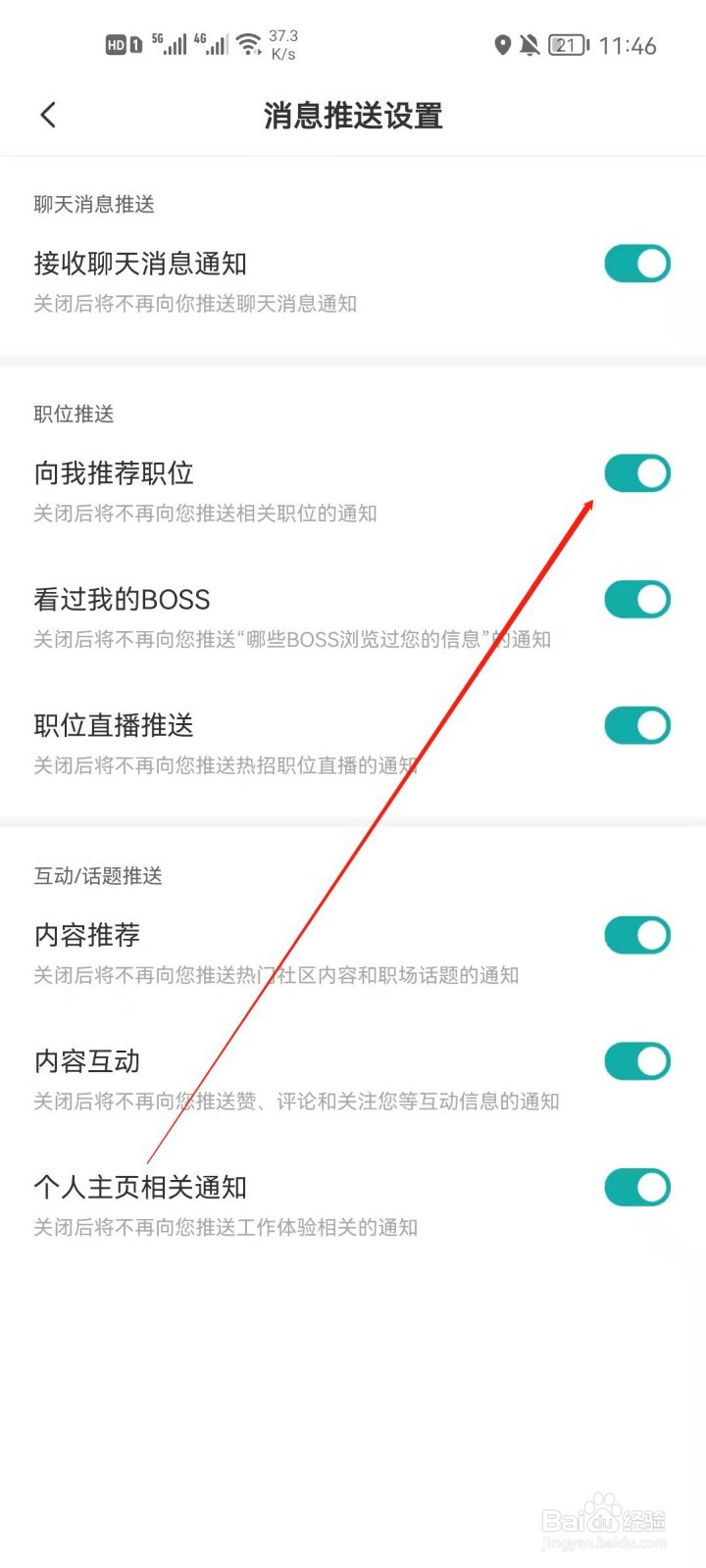The width and height of the screenshot is (706, 1568).
Task: Toggle the 看过我的BOSS switch
Action: (x=637, y=600)
